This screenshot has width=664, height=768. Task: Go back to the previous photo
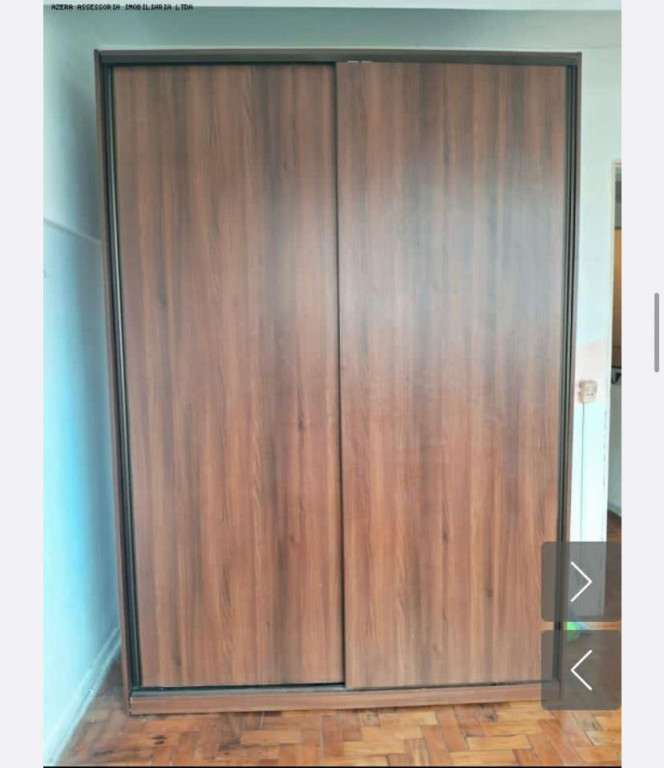(581, 669)
